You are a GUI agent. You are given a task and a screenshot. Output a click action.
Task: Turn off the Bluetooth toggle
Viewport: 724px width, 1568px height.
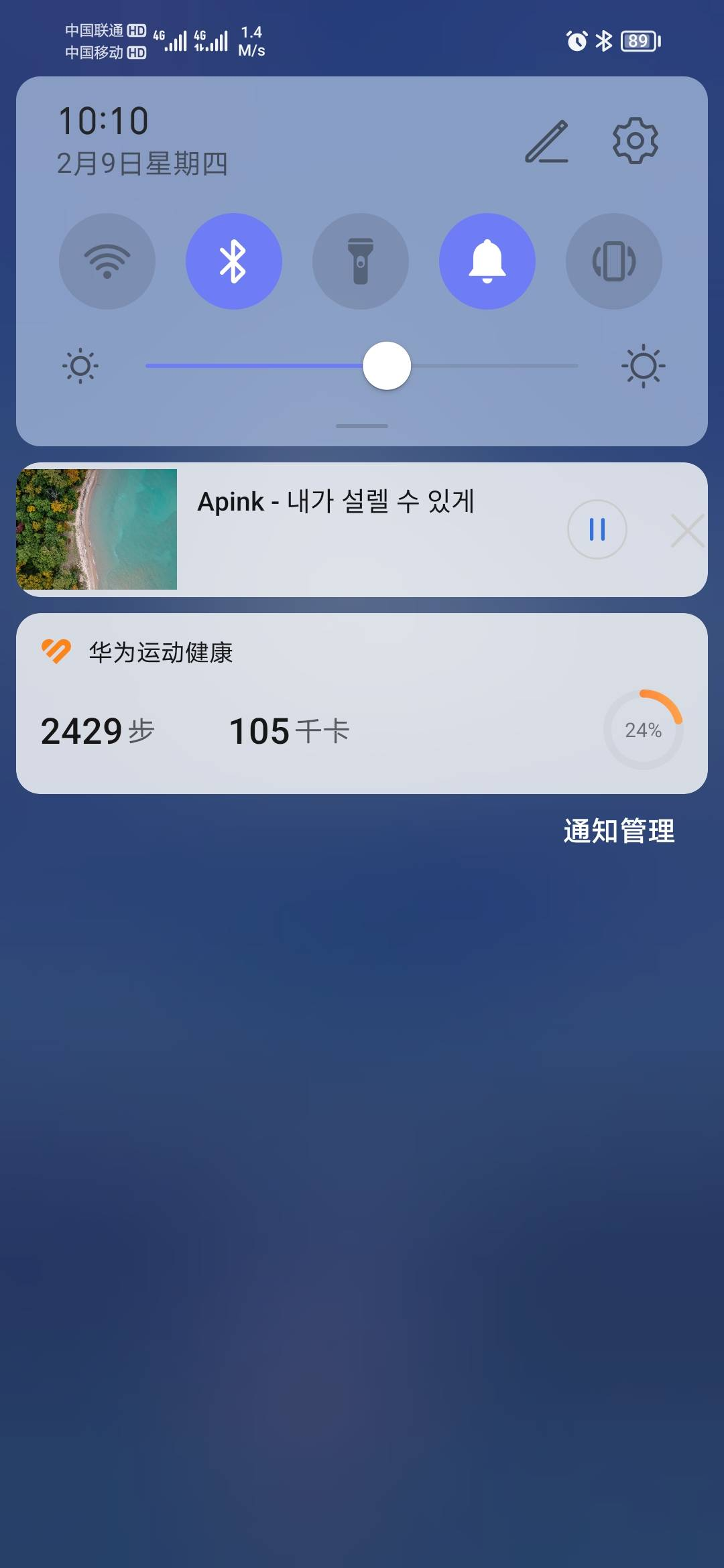234,261
